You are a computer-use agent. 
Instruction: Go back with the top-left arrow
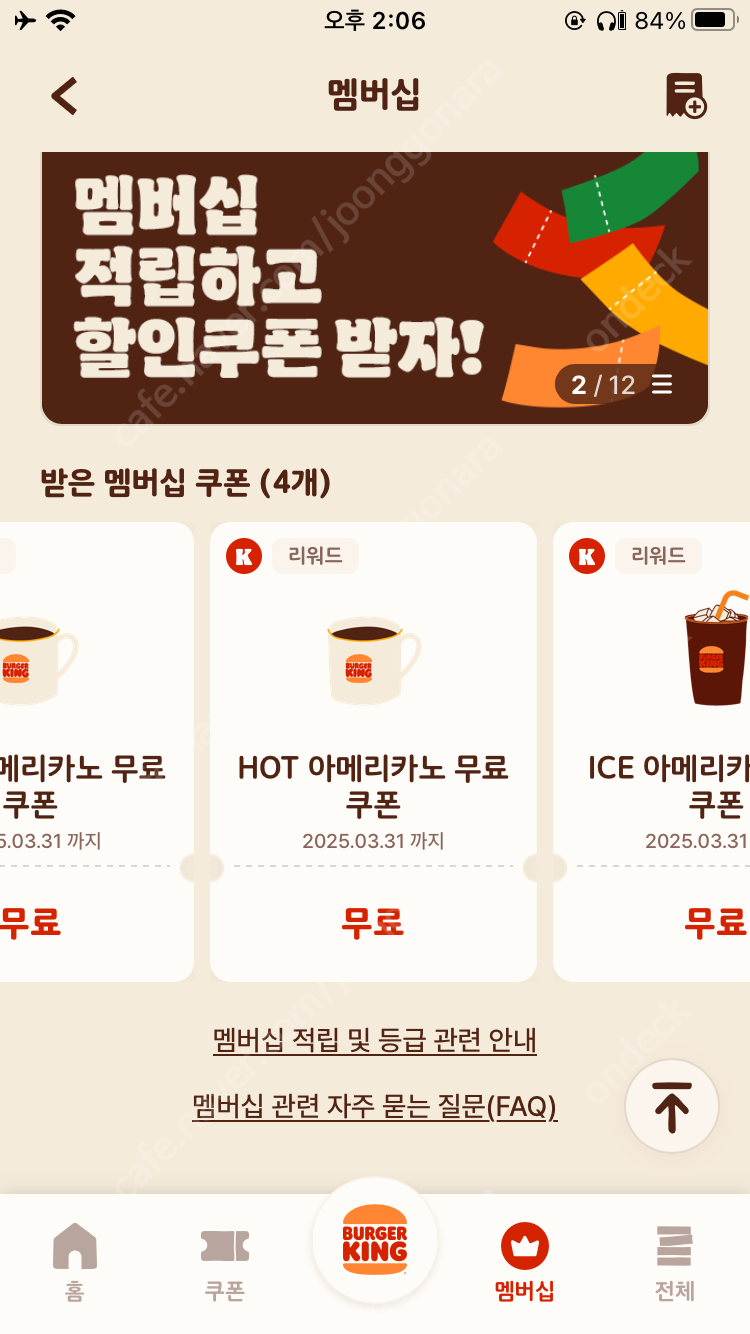coord(64,96)
